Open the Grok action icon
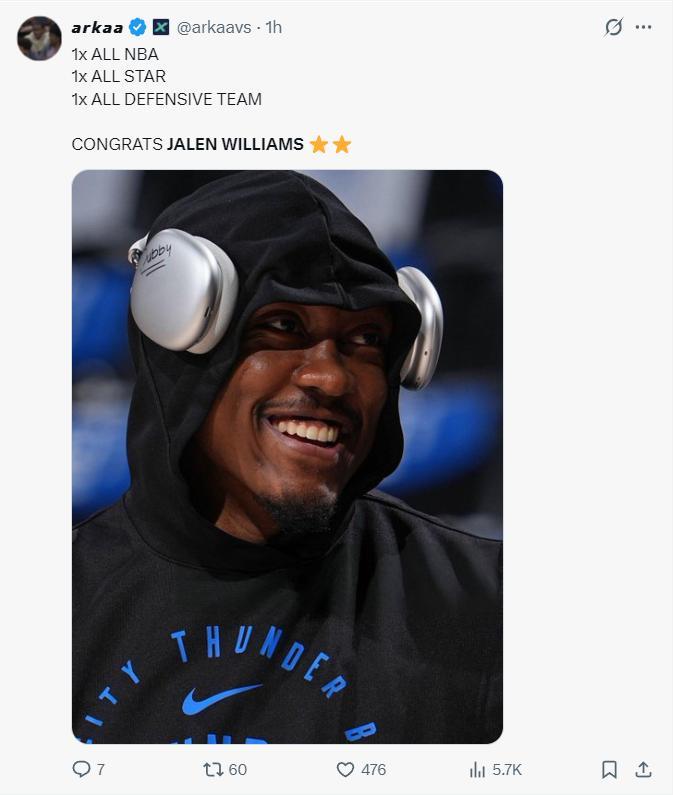 point(613,28)
